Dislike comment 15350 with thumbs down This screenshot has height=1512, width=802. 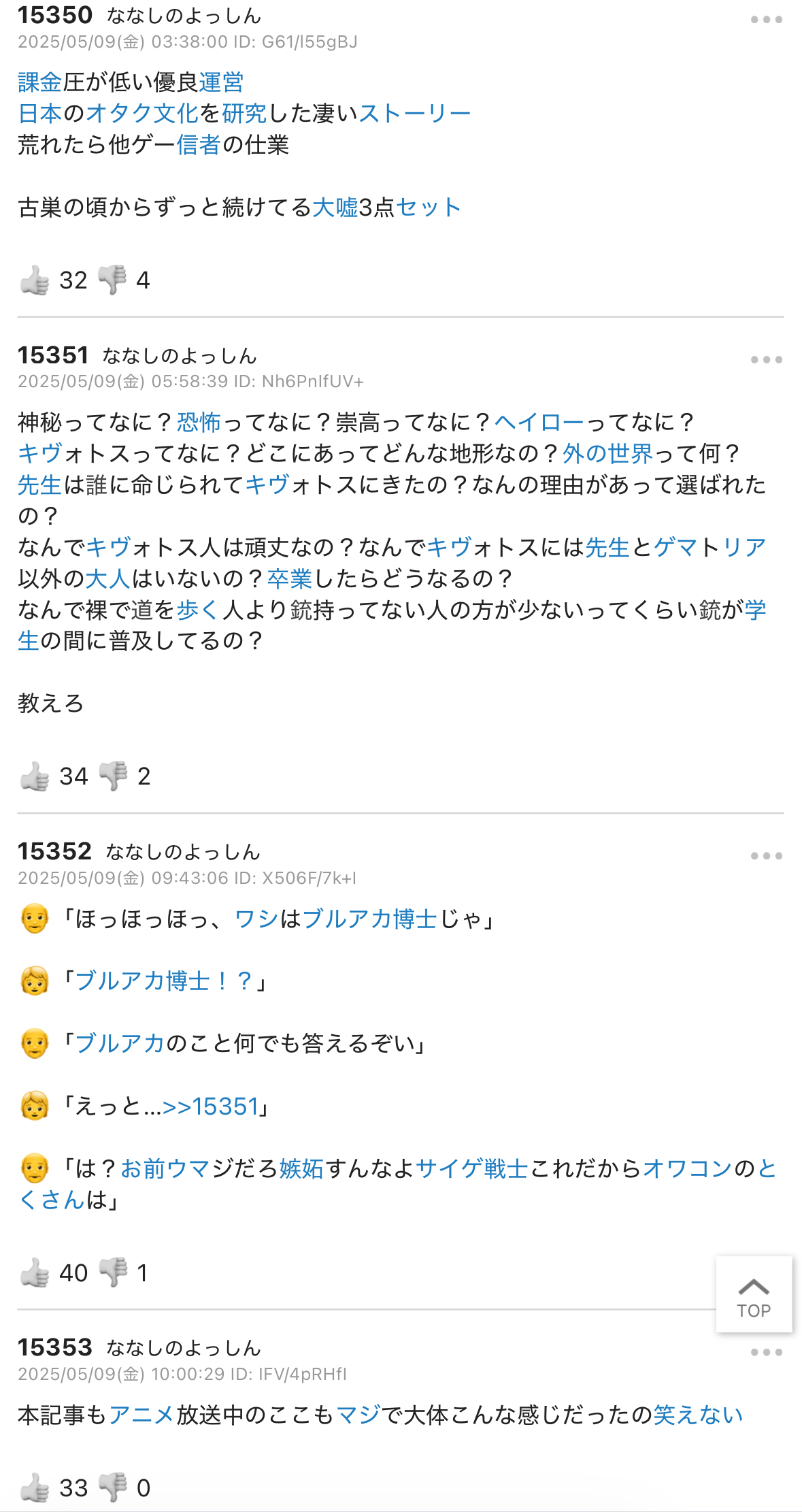pyautogui.click(x=112, y=280)
